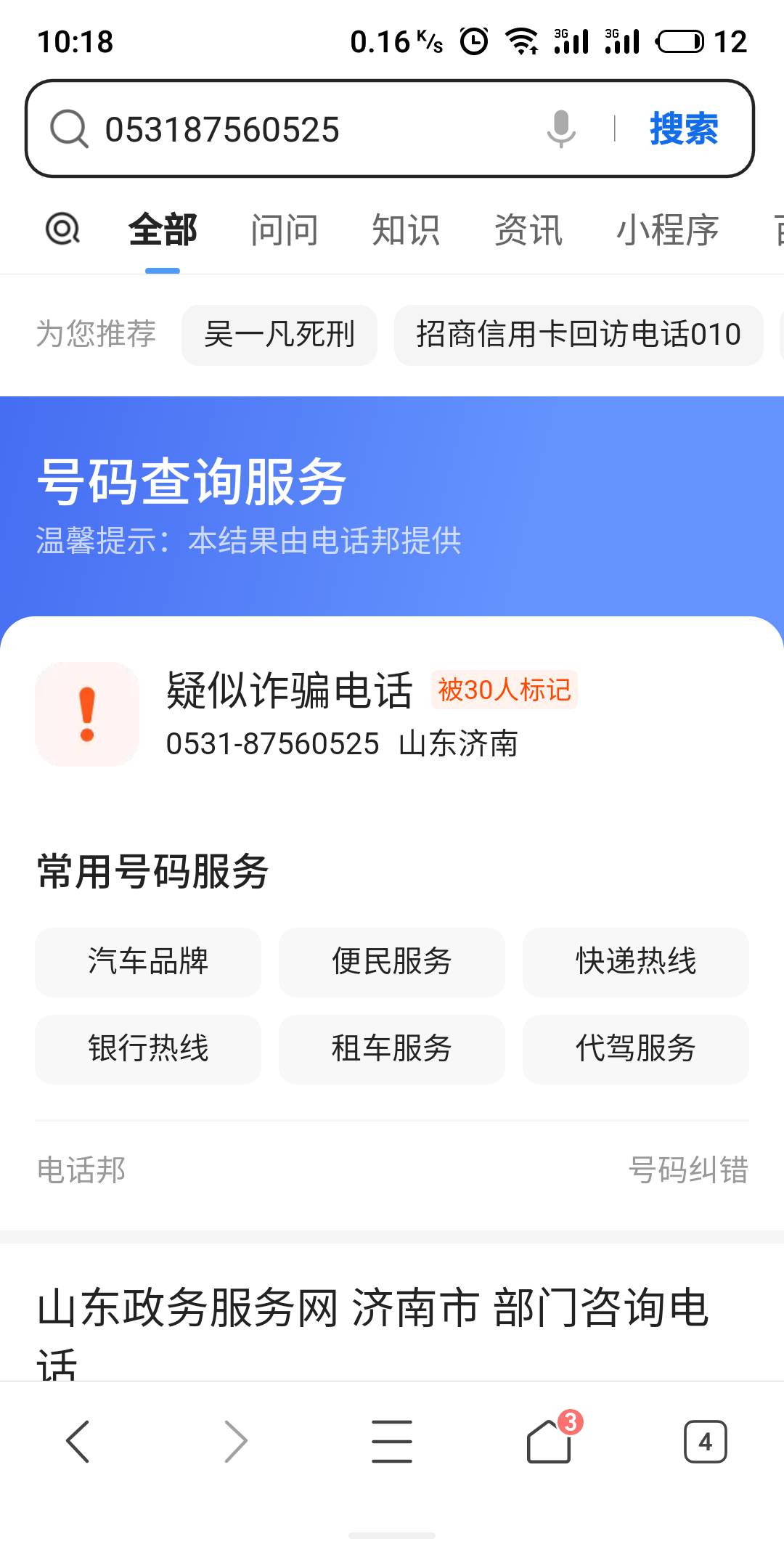This screenshot has width=784, height=1568.
Task: Open the browser menu (three lines)
Action: [392, 1441]
